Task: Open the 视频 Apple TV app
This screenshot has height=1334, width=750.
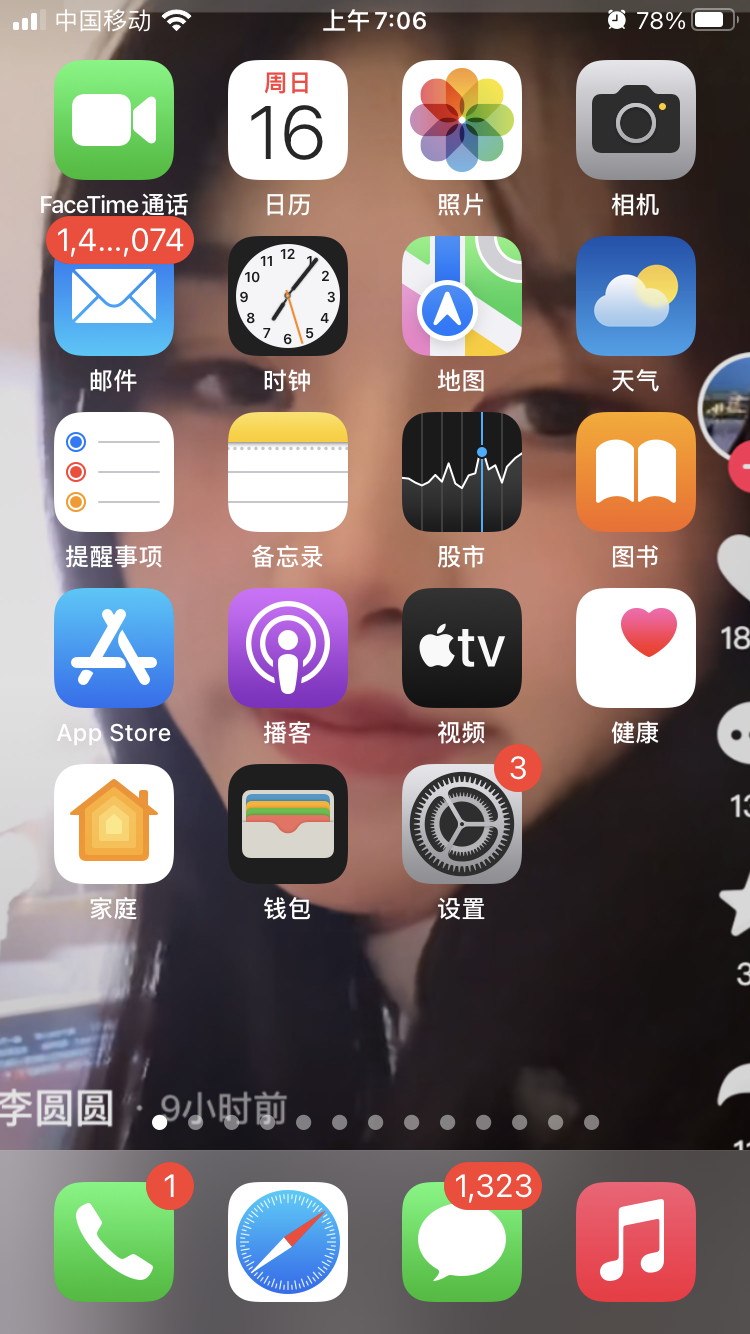Action: 462,648
